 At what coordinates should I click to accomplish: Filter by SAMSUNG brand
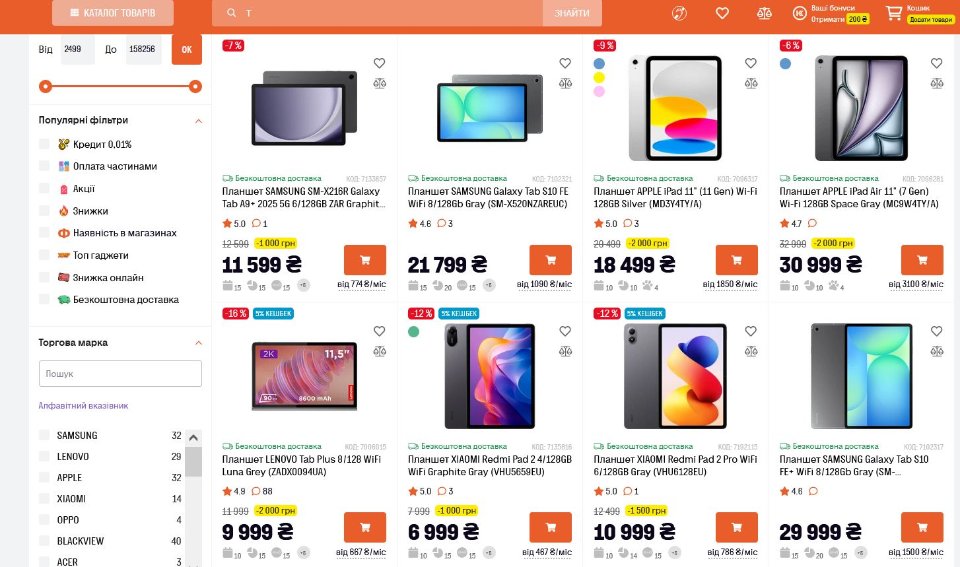tap(44, 435)
